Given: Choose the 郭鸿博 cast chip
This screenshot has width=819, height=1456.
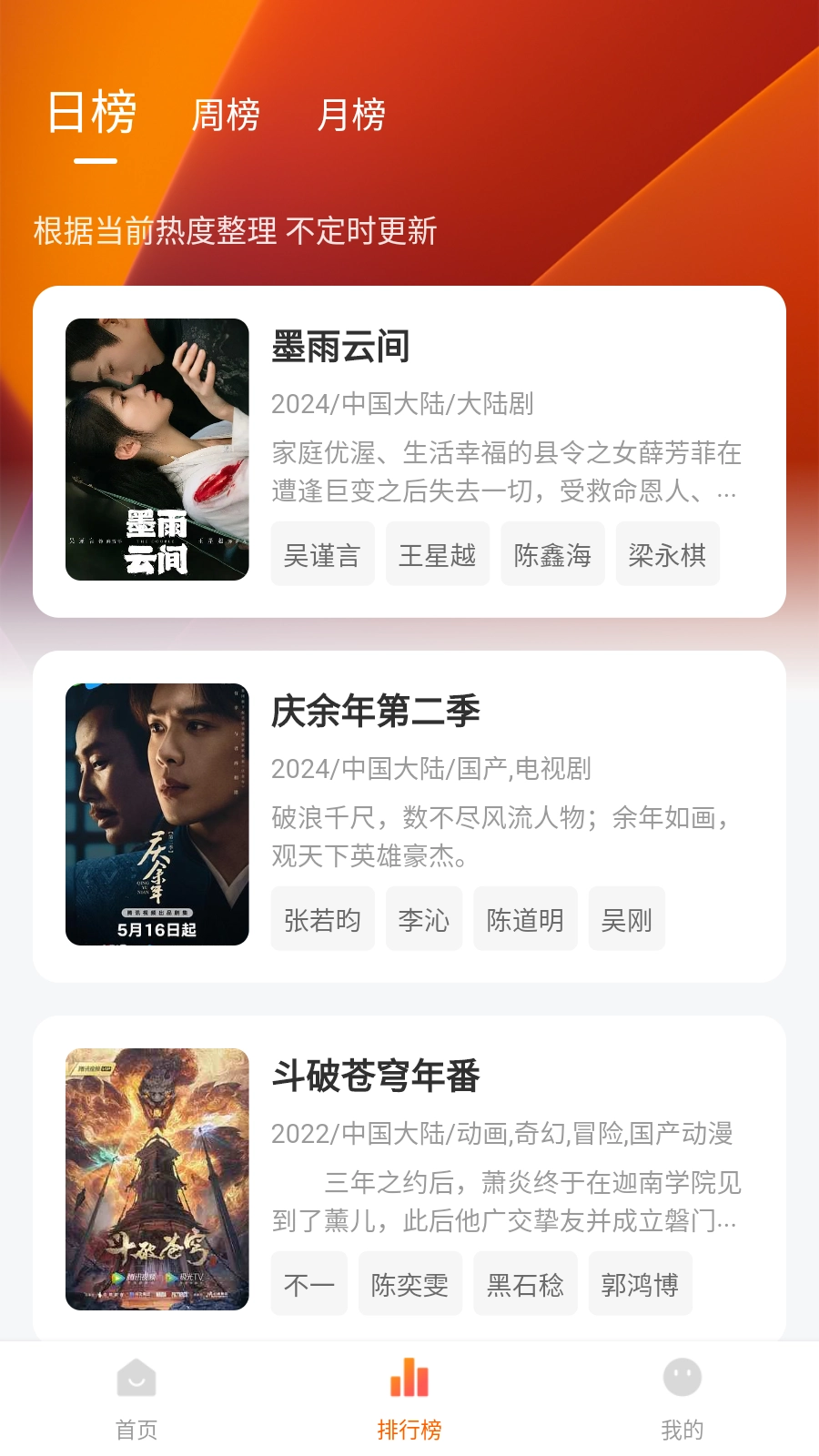Looking at the screenshot, I should [x=640, y=1284].
